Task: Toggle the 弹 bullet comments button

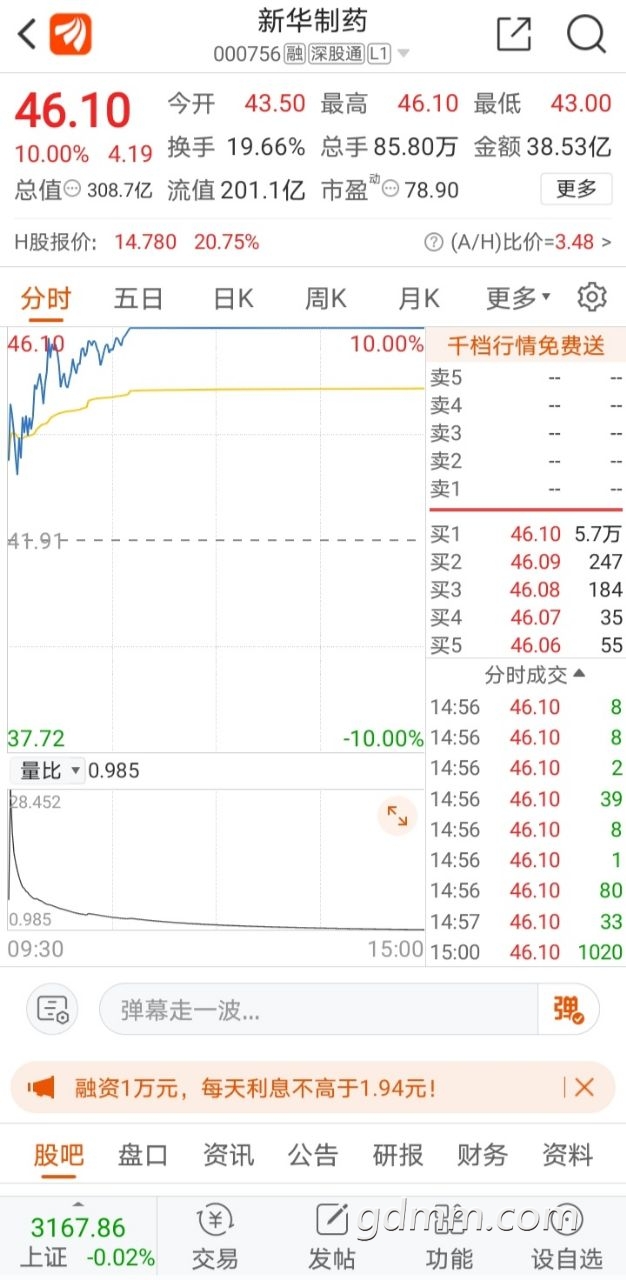Action: [x=568, y=1010]
